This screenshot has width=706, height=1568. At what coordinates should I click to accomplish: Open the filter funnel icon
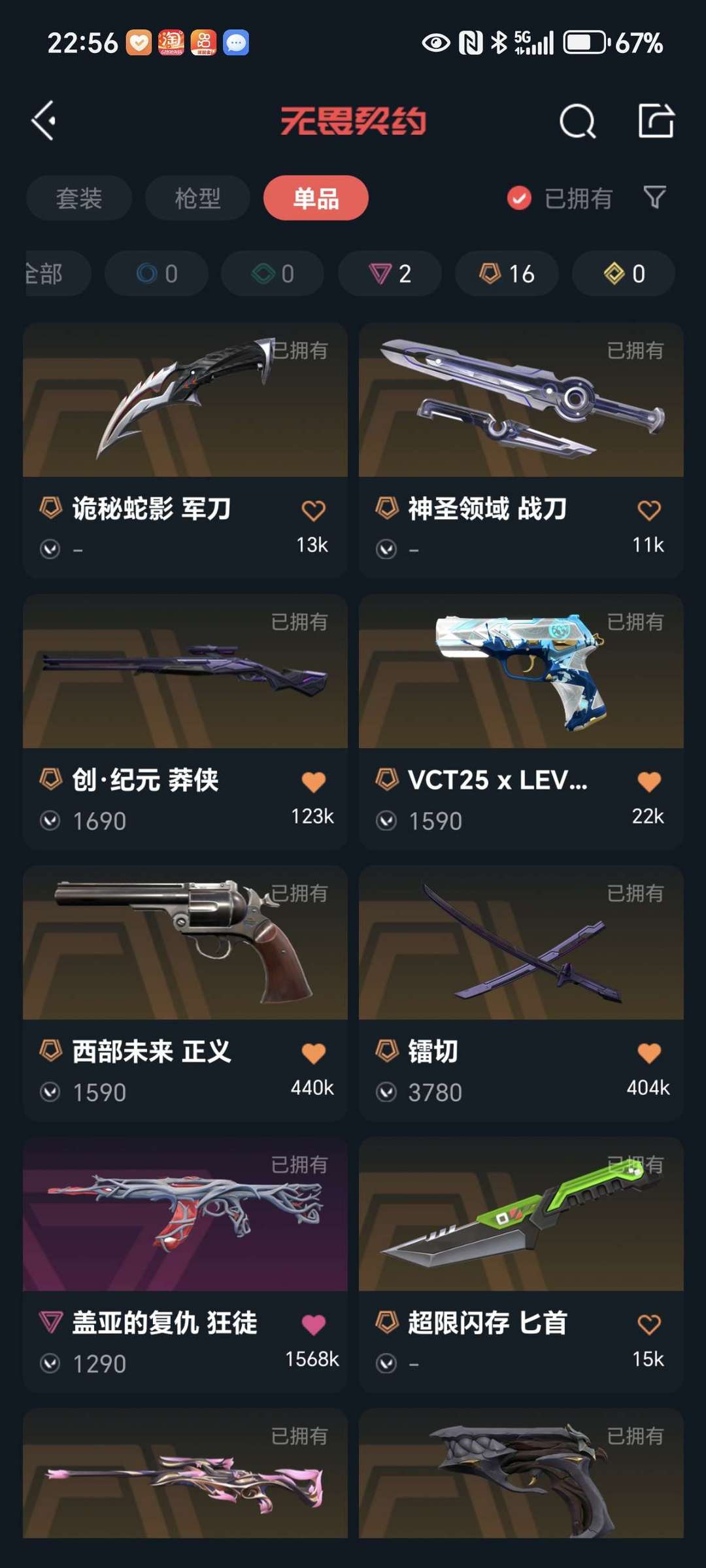(654, 197)
